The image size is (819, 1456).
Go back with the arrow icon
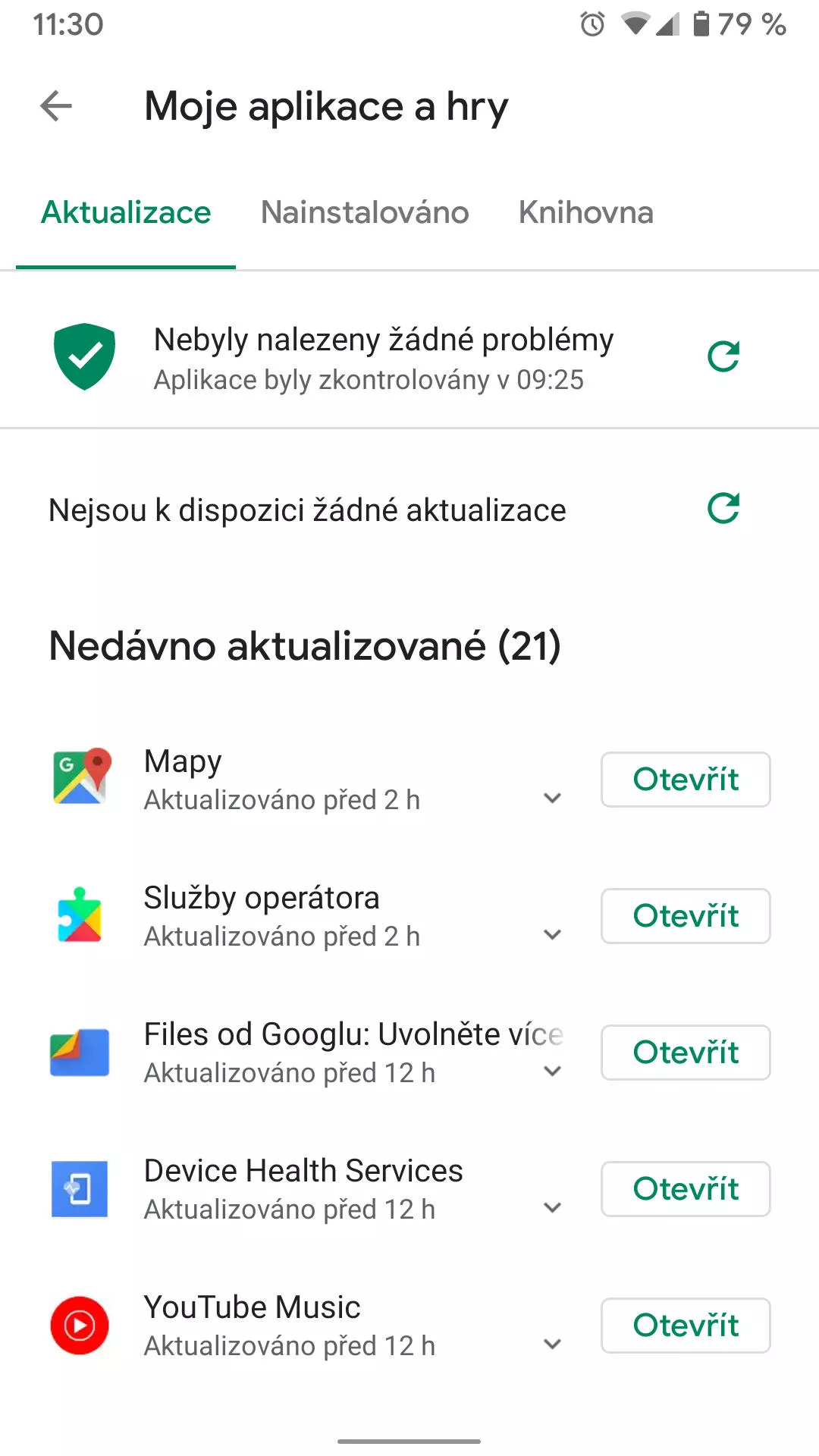click(x=56, y=106)
